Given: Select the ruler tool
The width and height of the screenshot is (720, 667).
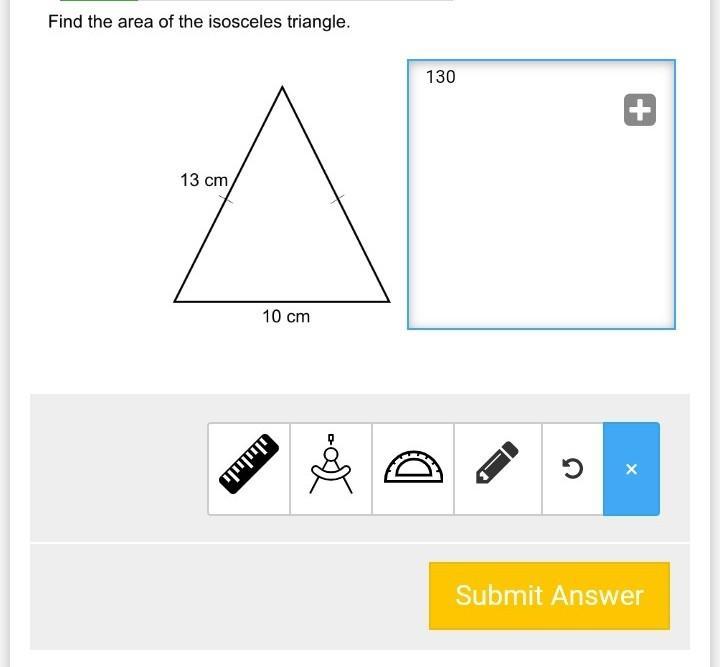Looking at the screenshot, I should point(249,469).
